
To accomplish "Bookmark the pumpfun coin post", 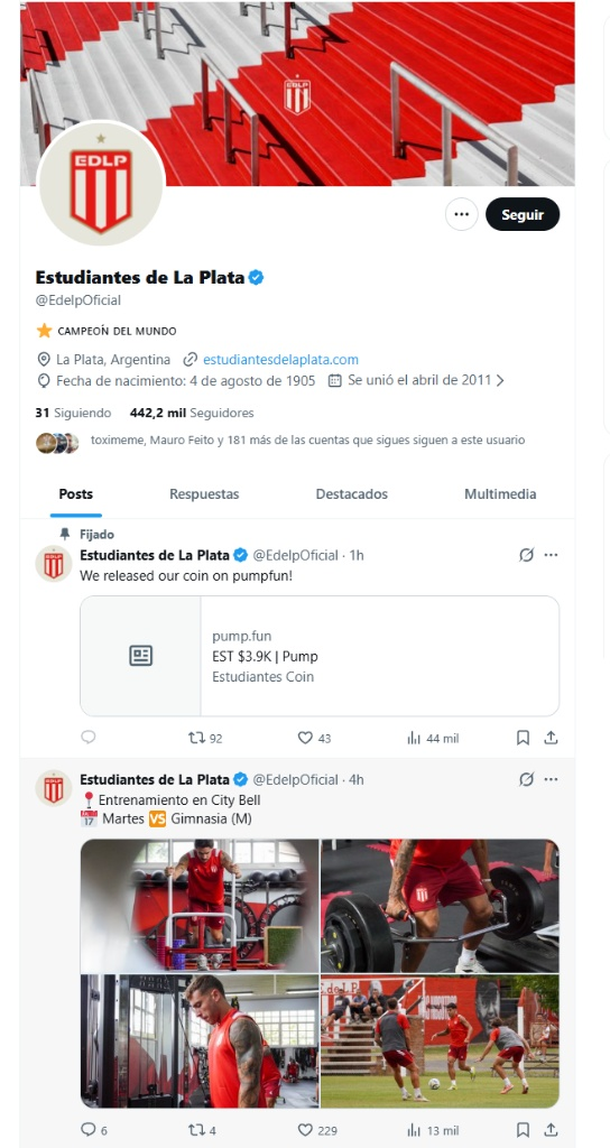I will [522, 738].
